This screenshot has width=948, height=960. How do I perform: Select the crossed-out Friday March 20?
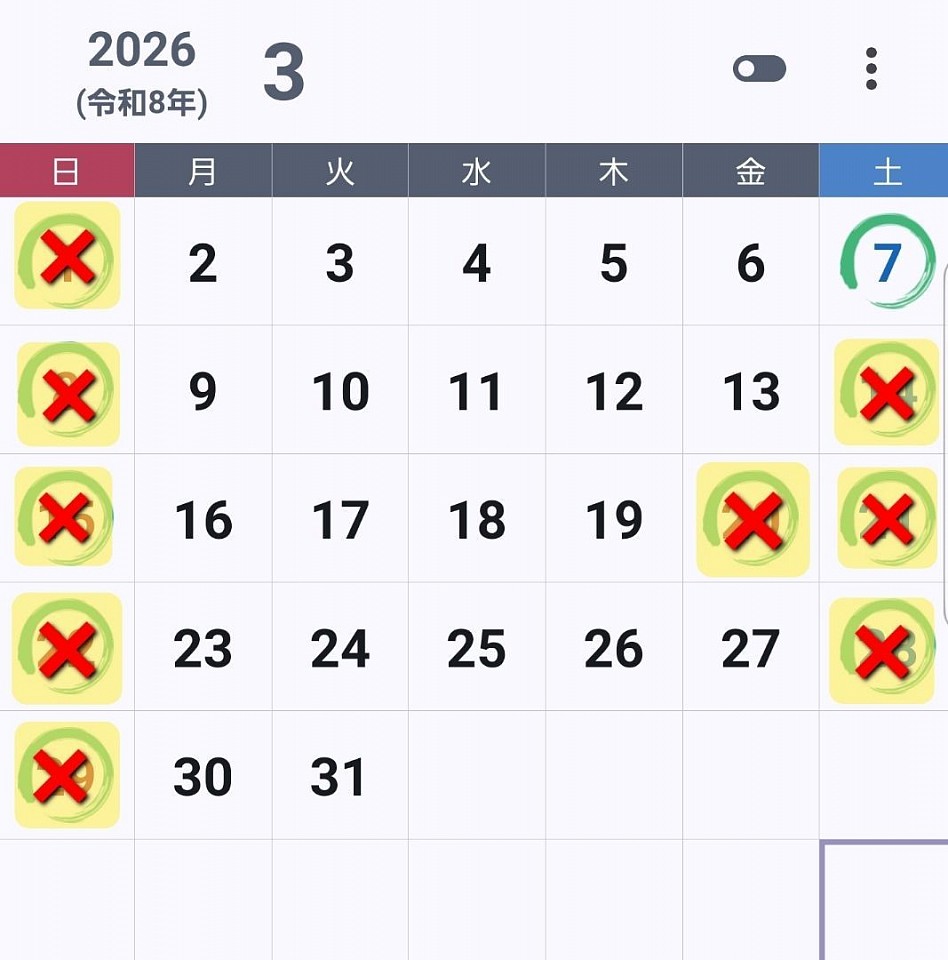753,520
